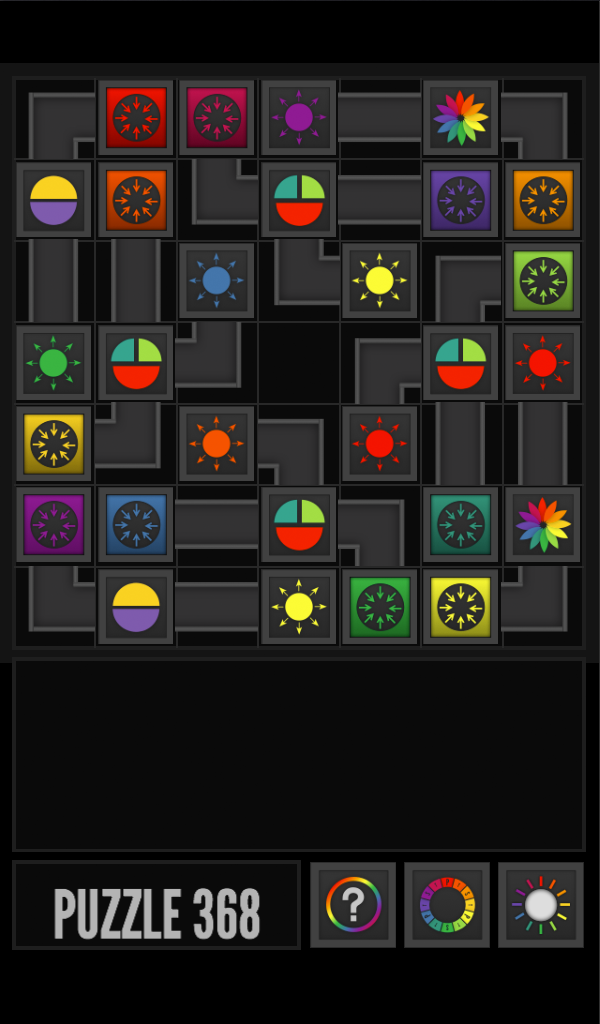Tap the dark green receiver tile
This screenshot has height=1024, width=600.
click(x=380, y=606)
